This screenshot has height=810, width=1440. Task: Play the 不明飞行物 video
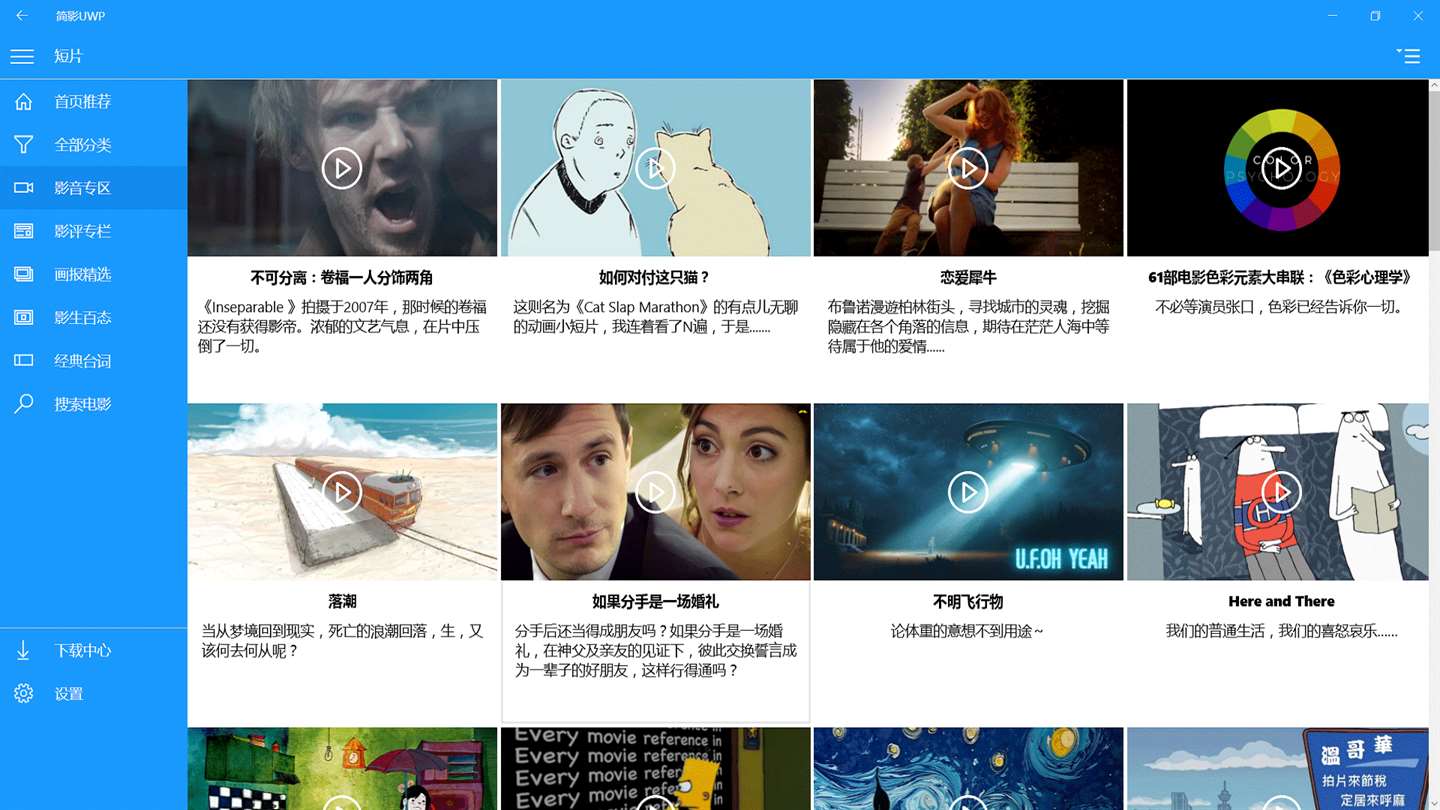click(x=968, y=492)
